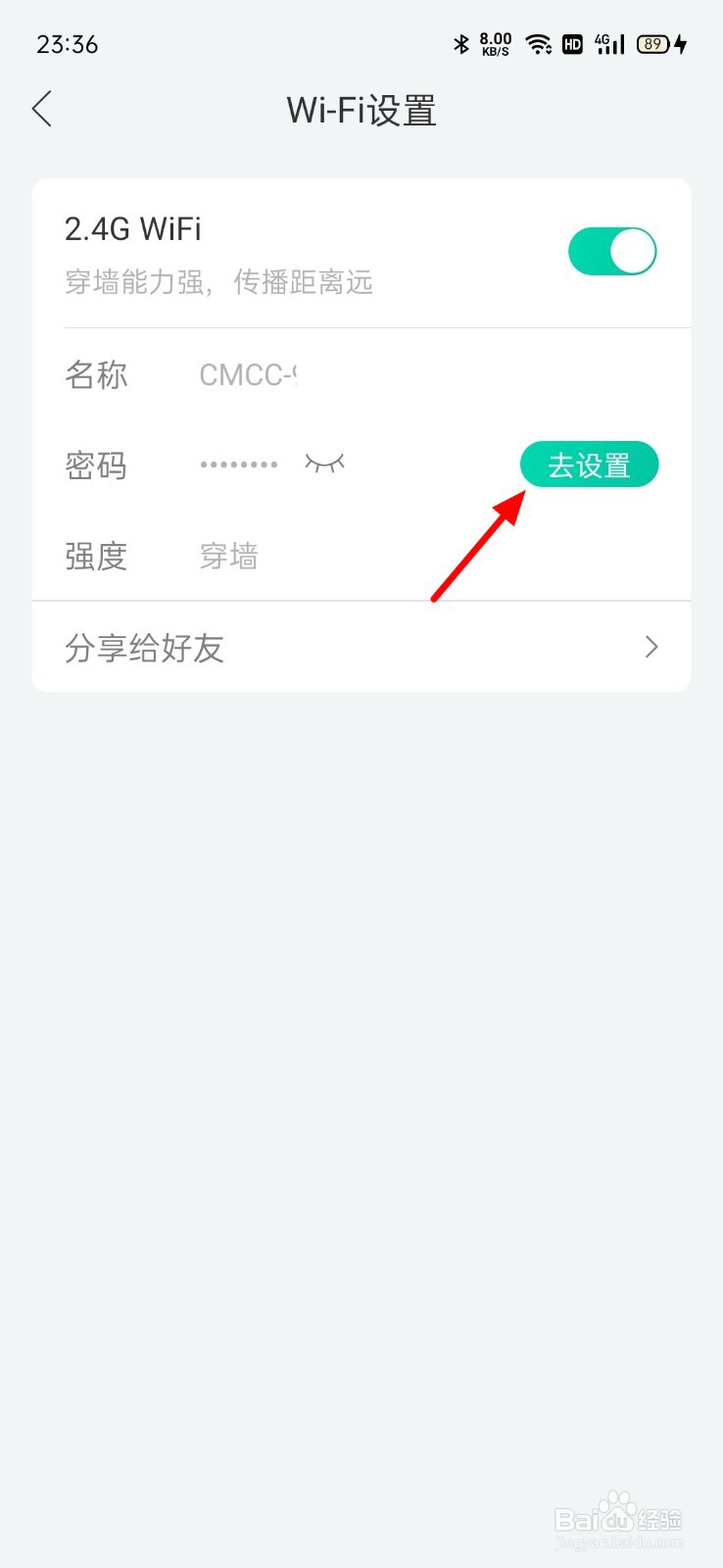Viewport: 723px width, 1568px height.
Task: Select the Wi-Fi signal icon in status bar
Action: 538,43
